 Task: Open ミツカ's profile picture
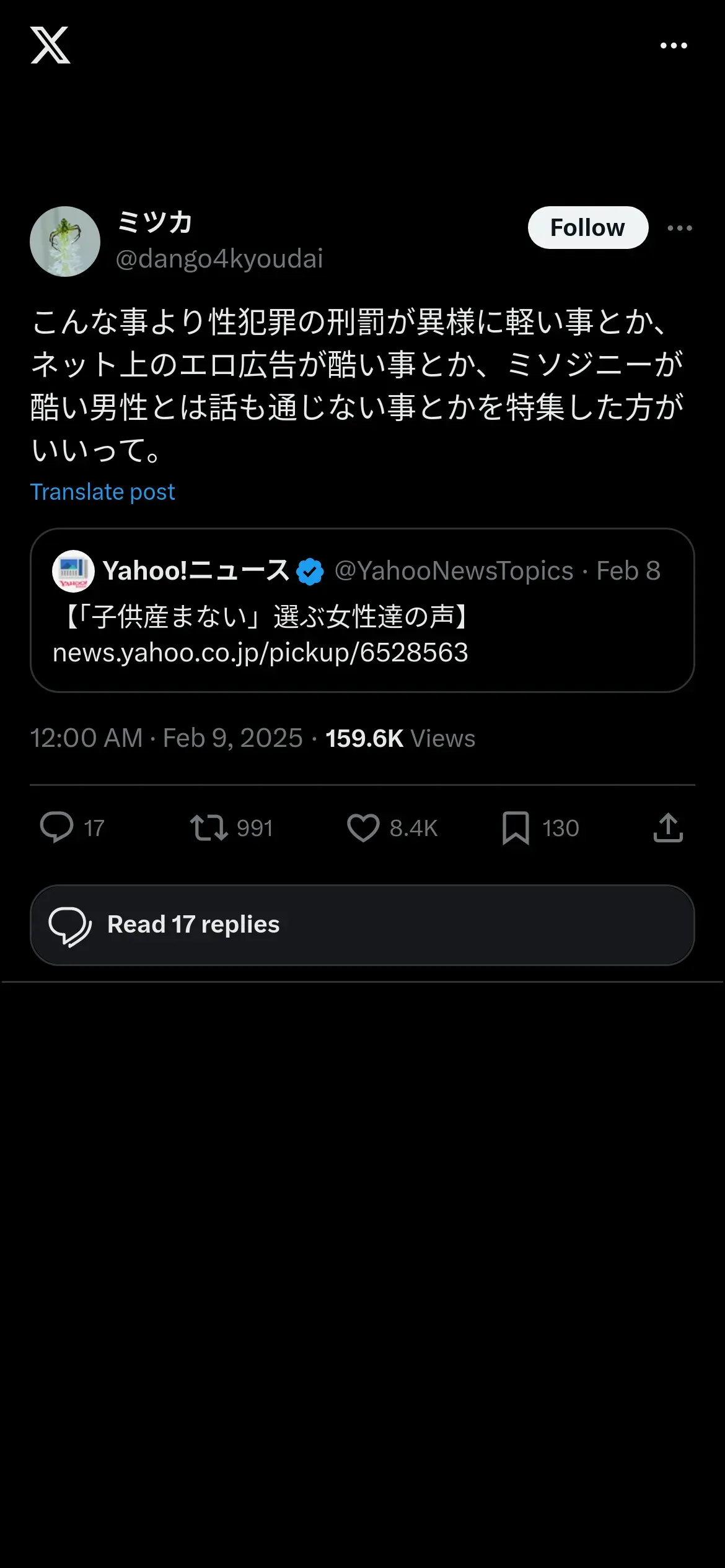tap(65, 242)
